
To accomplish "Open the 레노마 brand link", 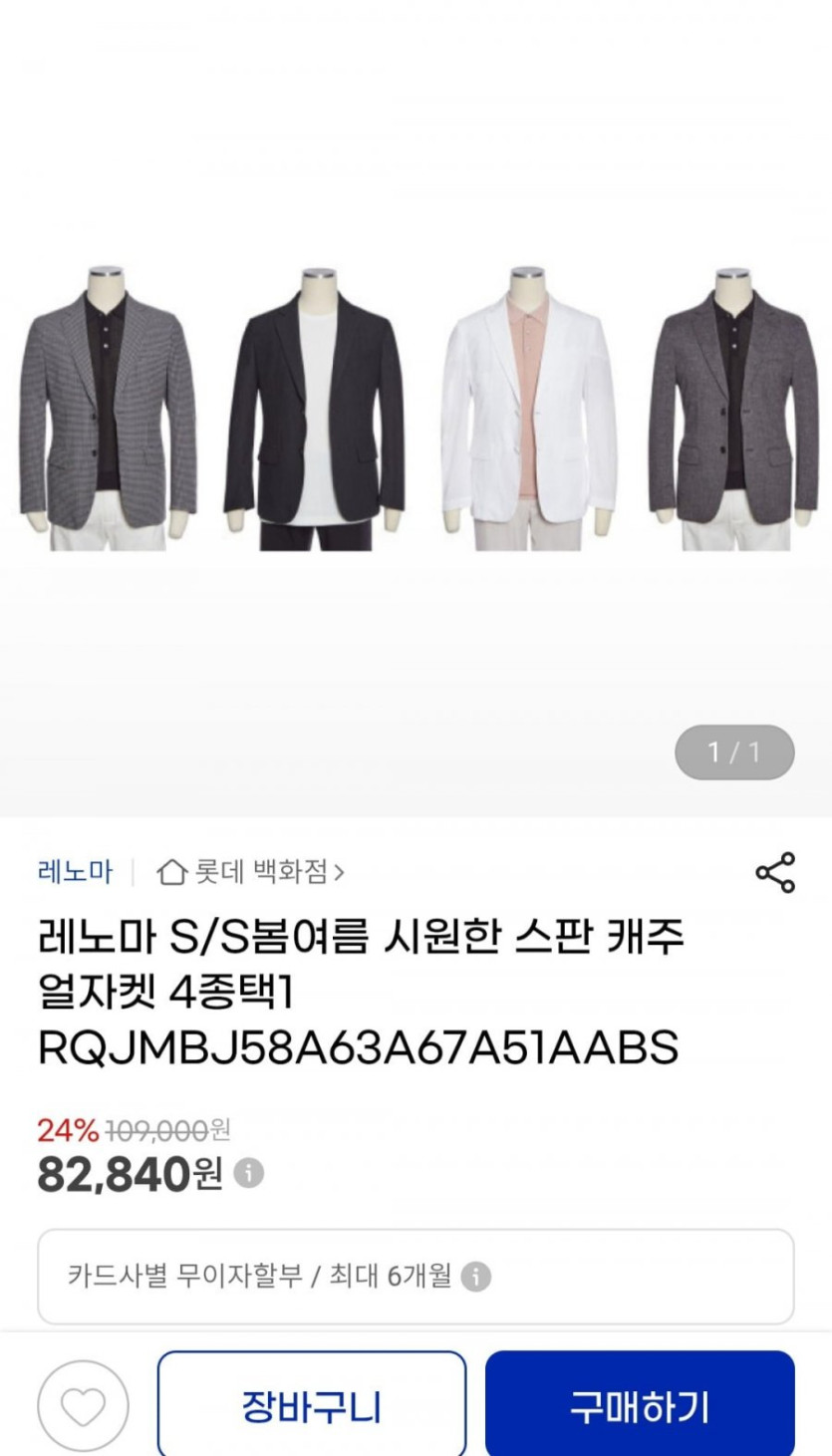I will point(75,873).
